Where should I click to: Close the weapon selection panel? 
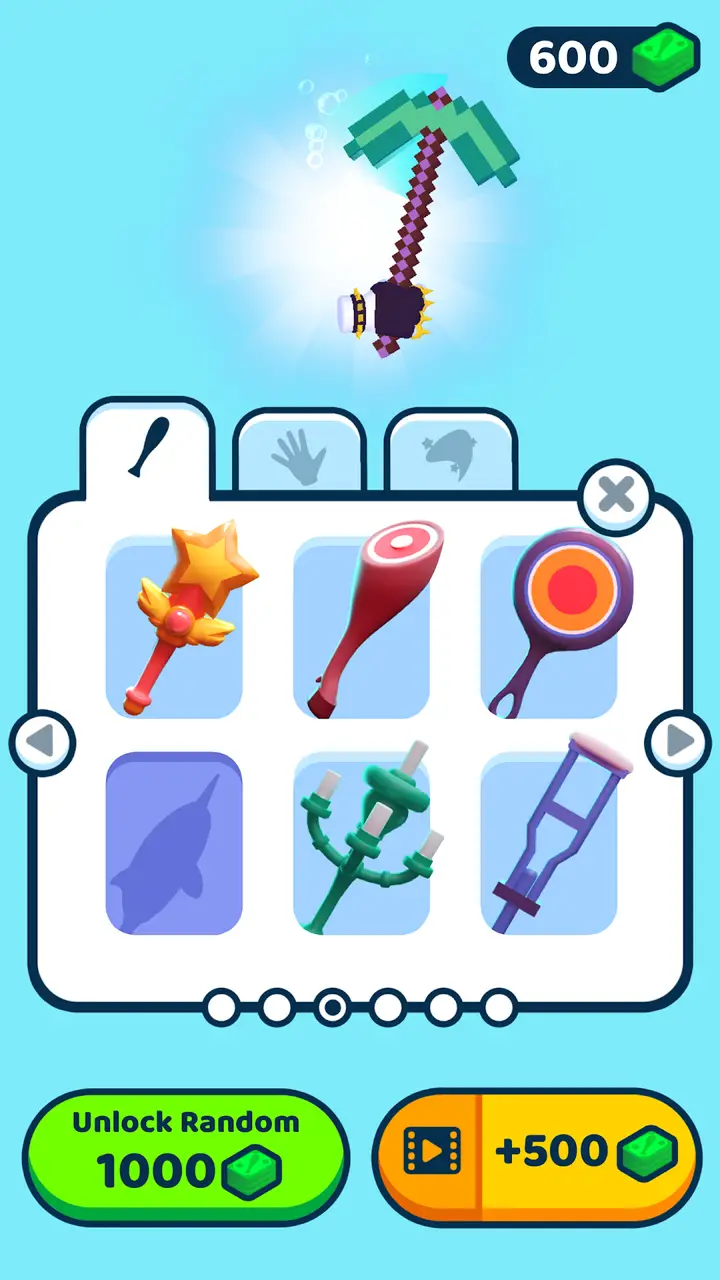pyautogui.click(x=616, y=495)
